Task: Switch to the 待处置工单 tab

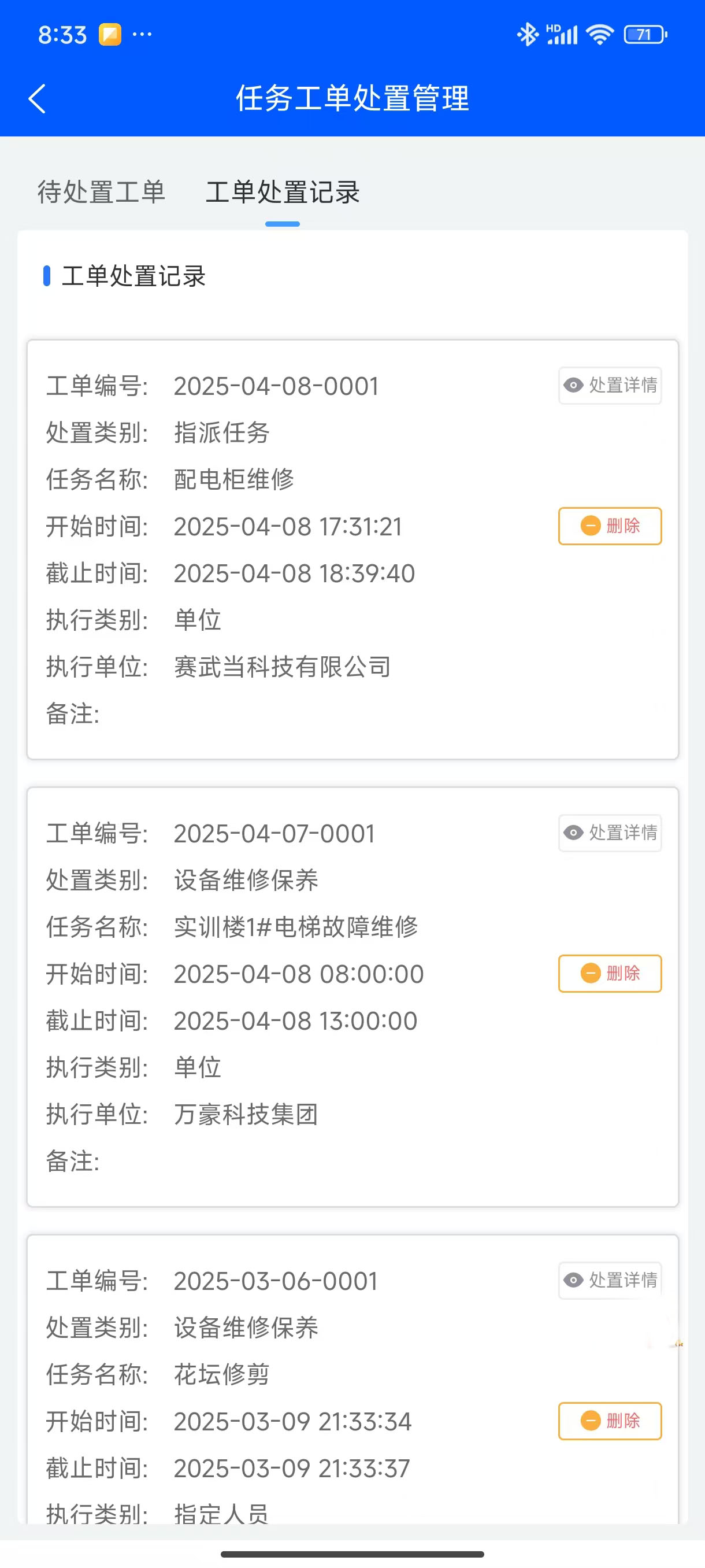Action: click(x=101, y=193)
